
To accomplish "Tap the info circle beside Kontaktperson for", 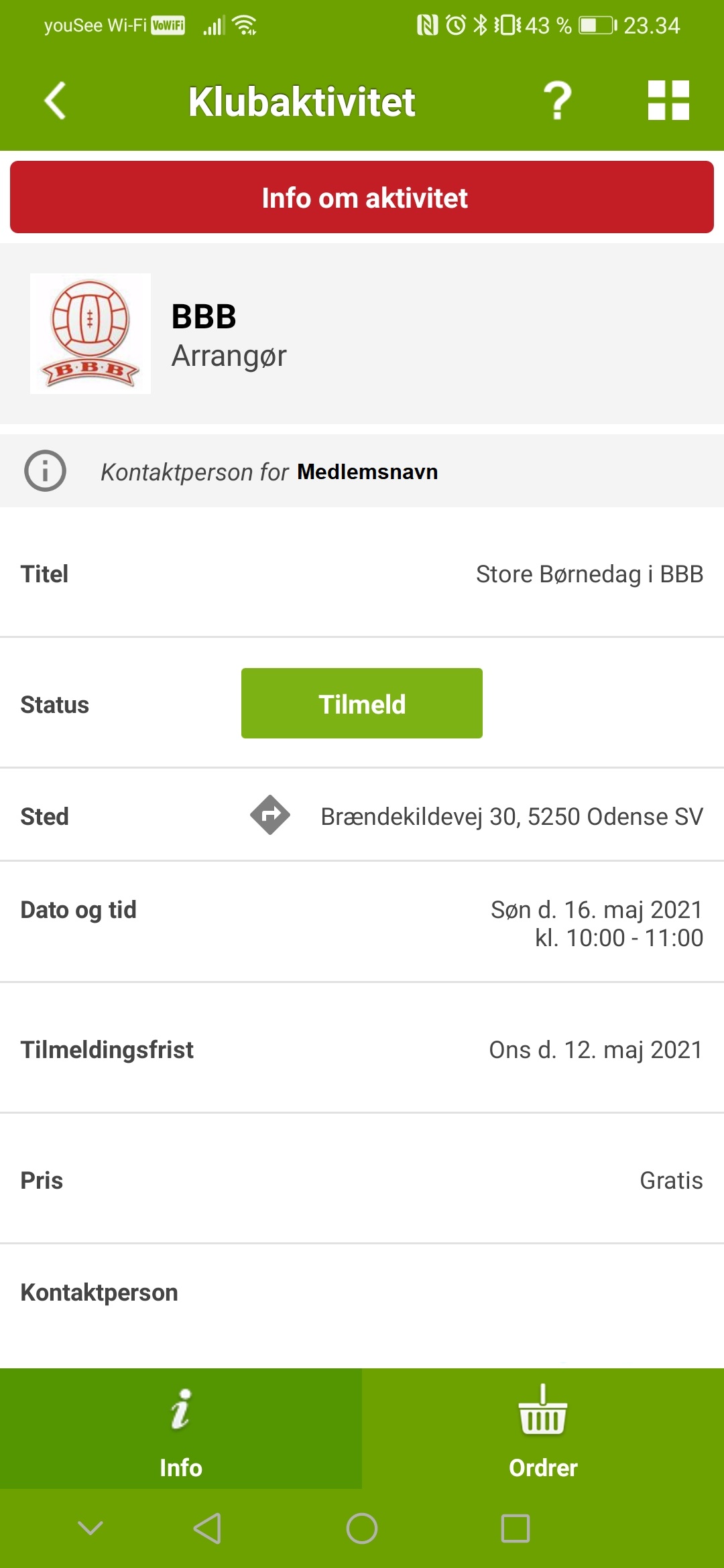I will (45, 471).
